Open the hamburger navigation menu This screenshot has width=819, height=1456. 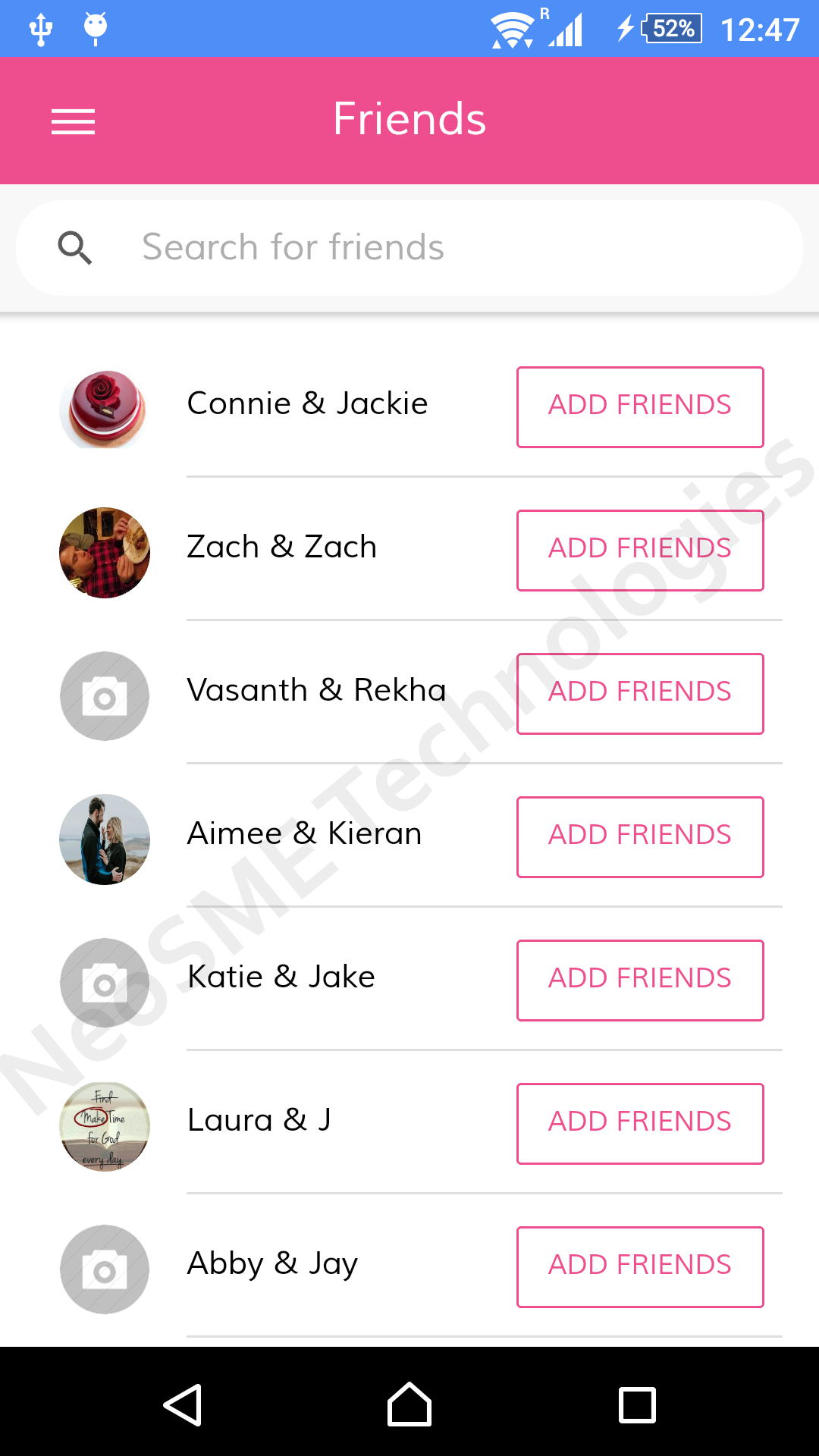[73, 121]
